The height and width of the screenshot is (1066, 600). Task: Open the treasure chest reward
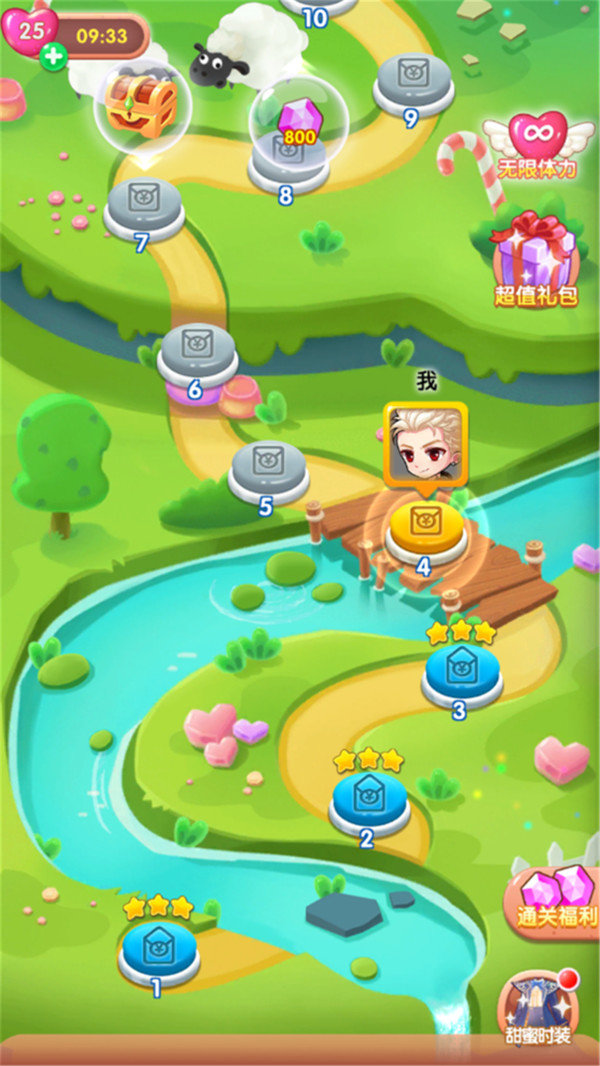[x=142, y=105]
